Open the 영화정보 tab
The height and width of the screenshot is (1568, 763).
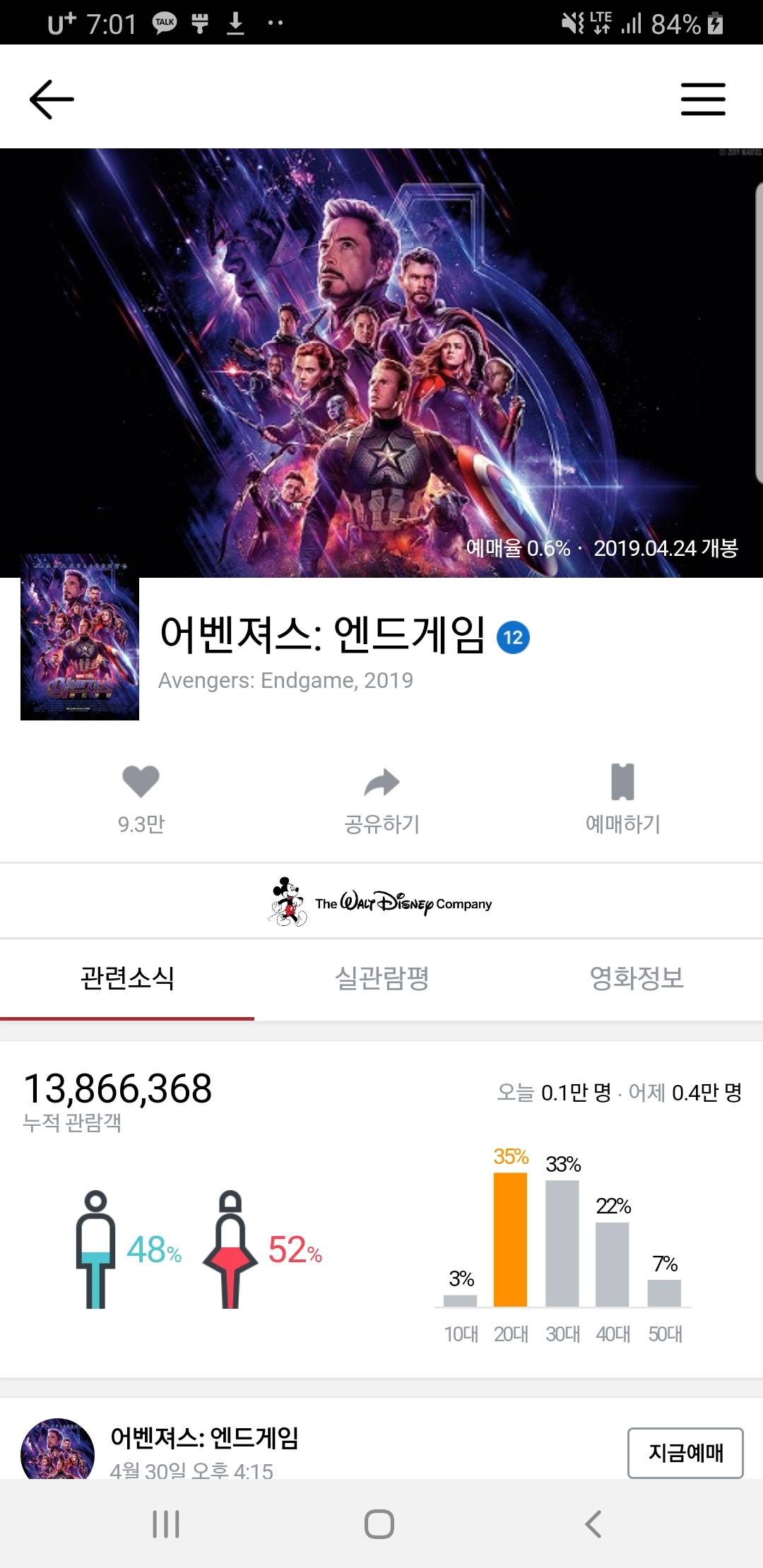click(637, 978)
